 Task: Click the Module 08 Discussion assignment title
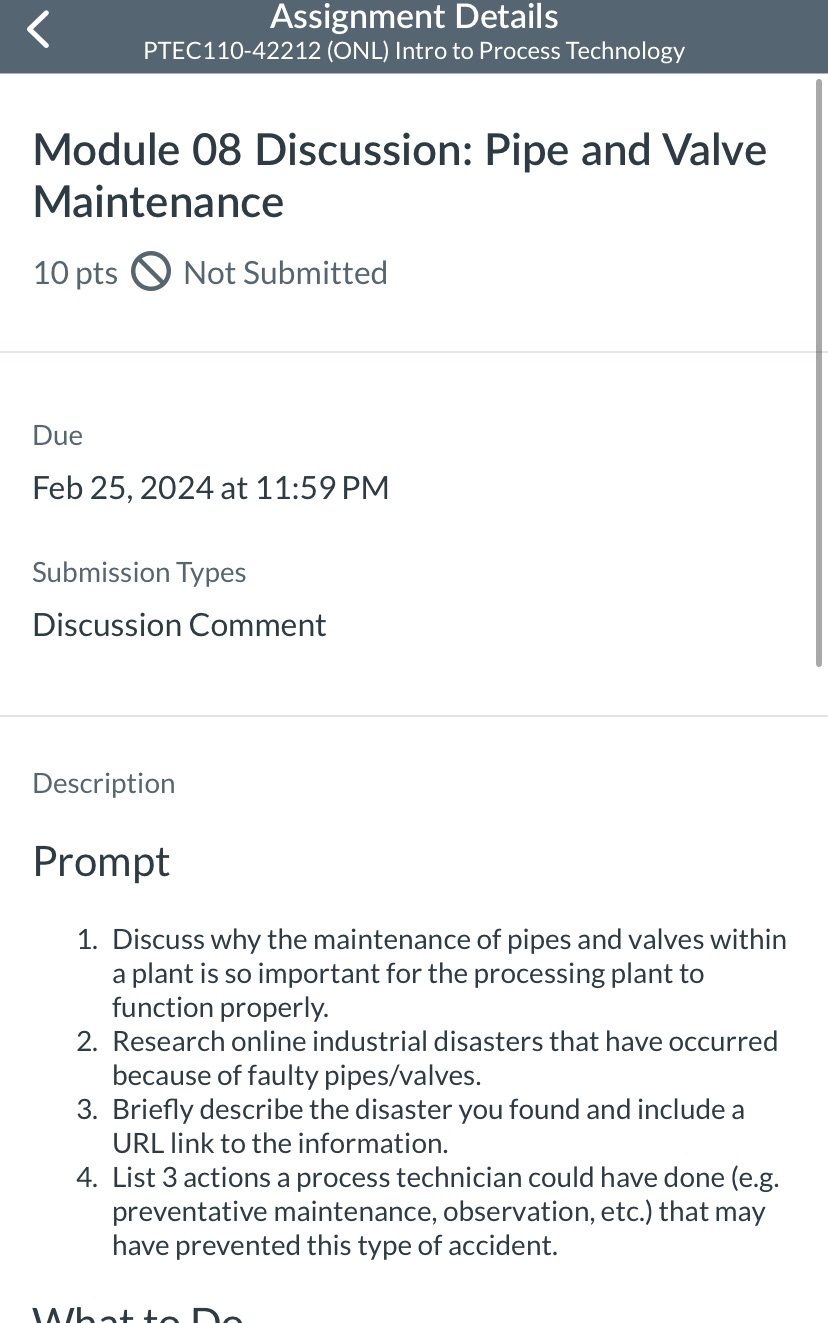point(400,175)
